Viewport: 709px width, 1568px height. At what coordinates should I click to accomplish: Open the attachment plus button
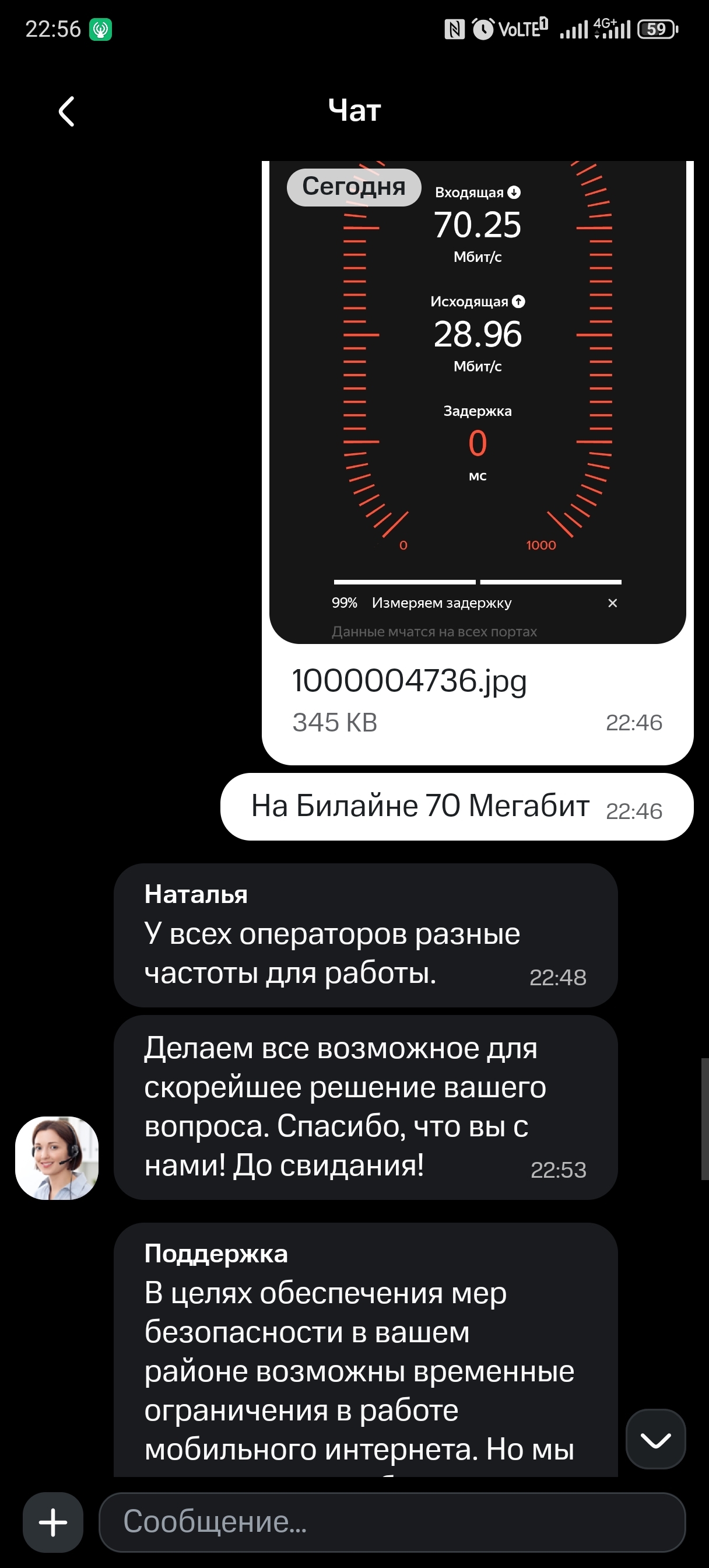(53, 1522)
